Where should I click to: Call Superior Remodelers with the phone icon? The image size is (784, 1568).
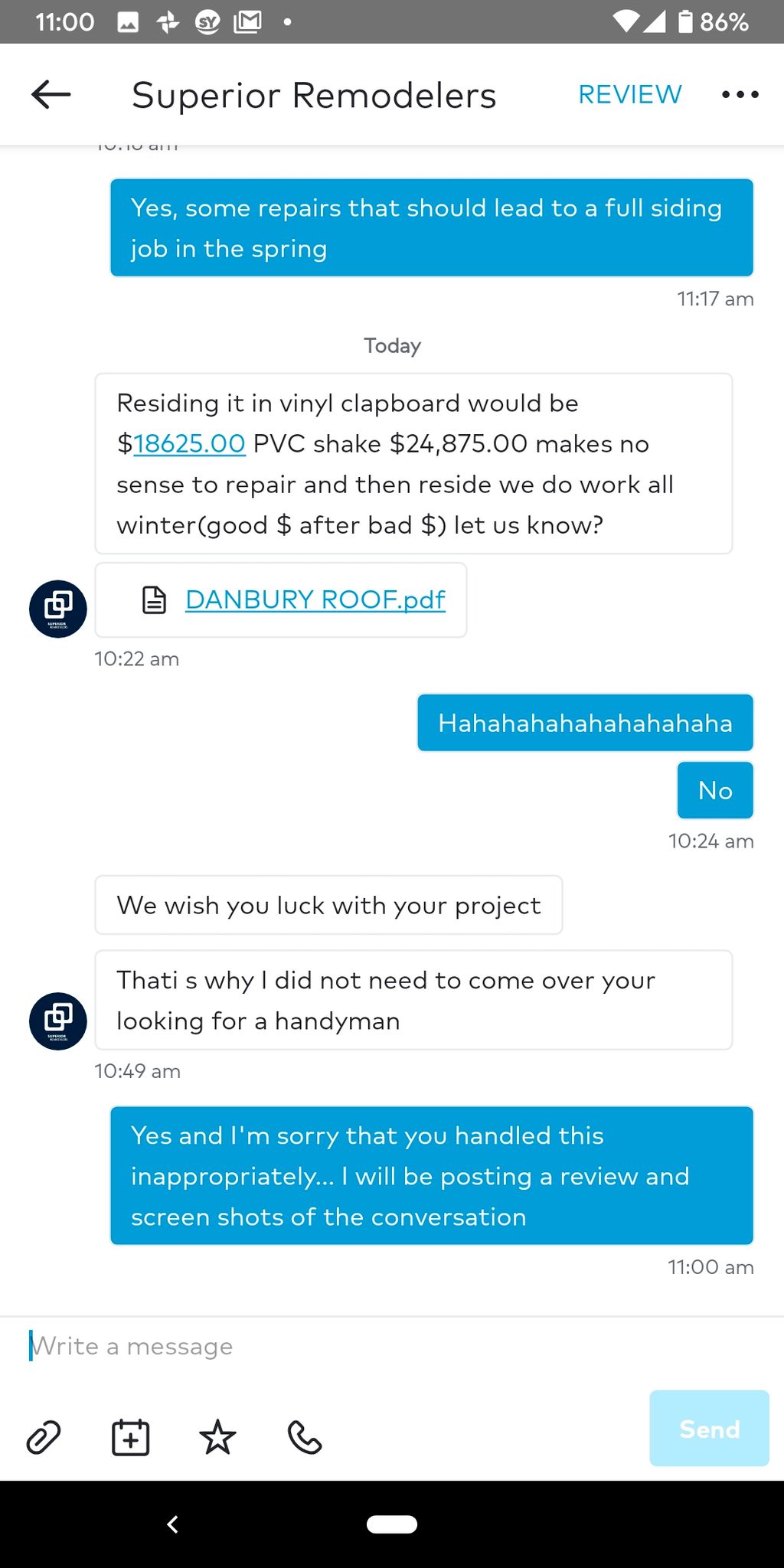pyautogui.click(x=305, y=1437)
